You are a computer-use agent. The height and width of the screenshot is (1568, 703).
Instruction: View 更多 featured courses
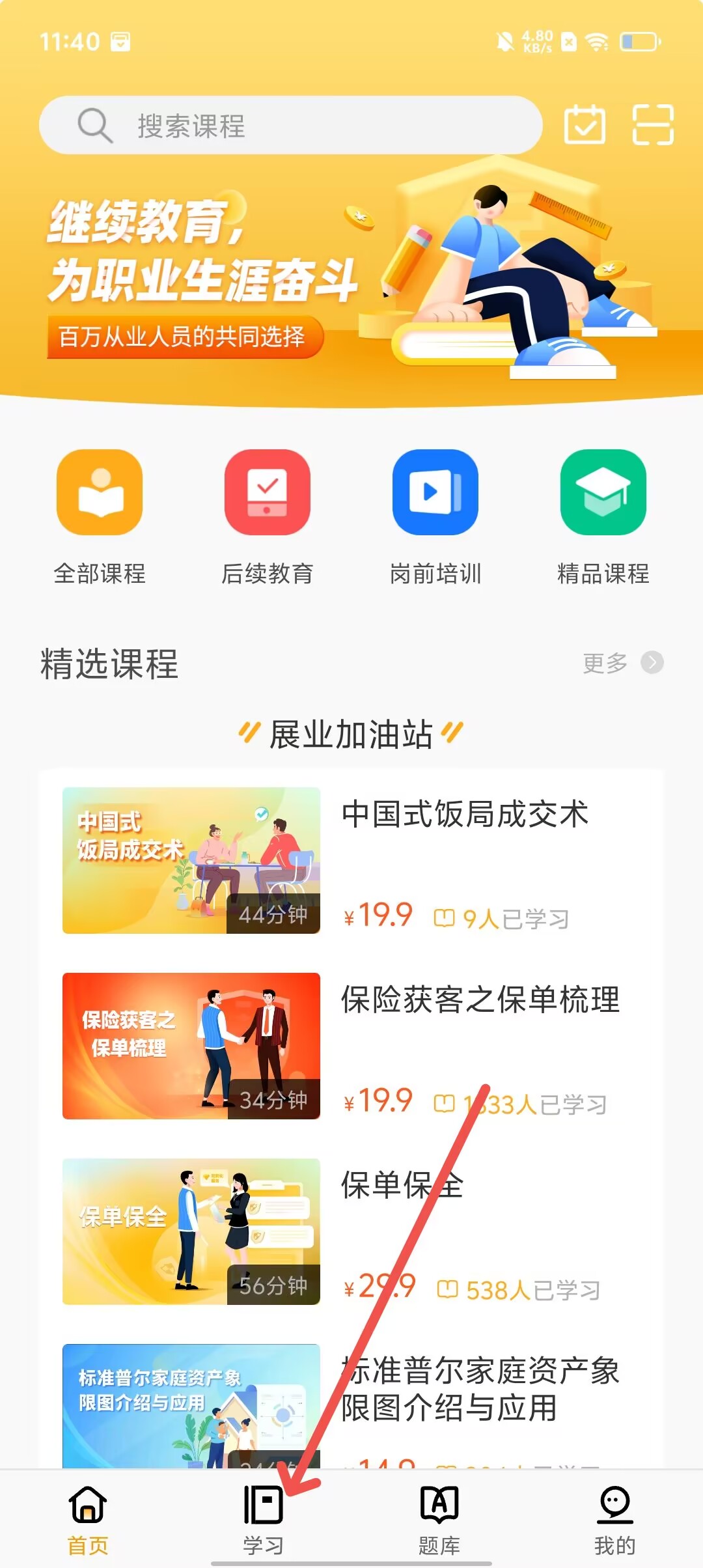coord(622,663)
